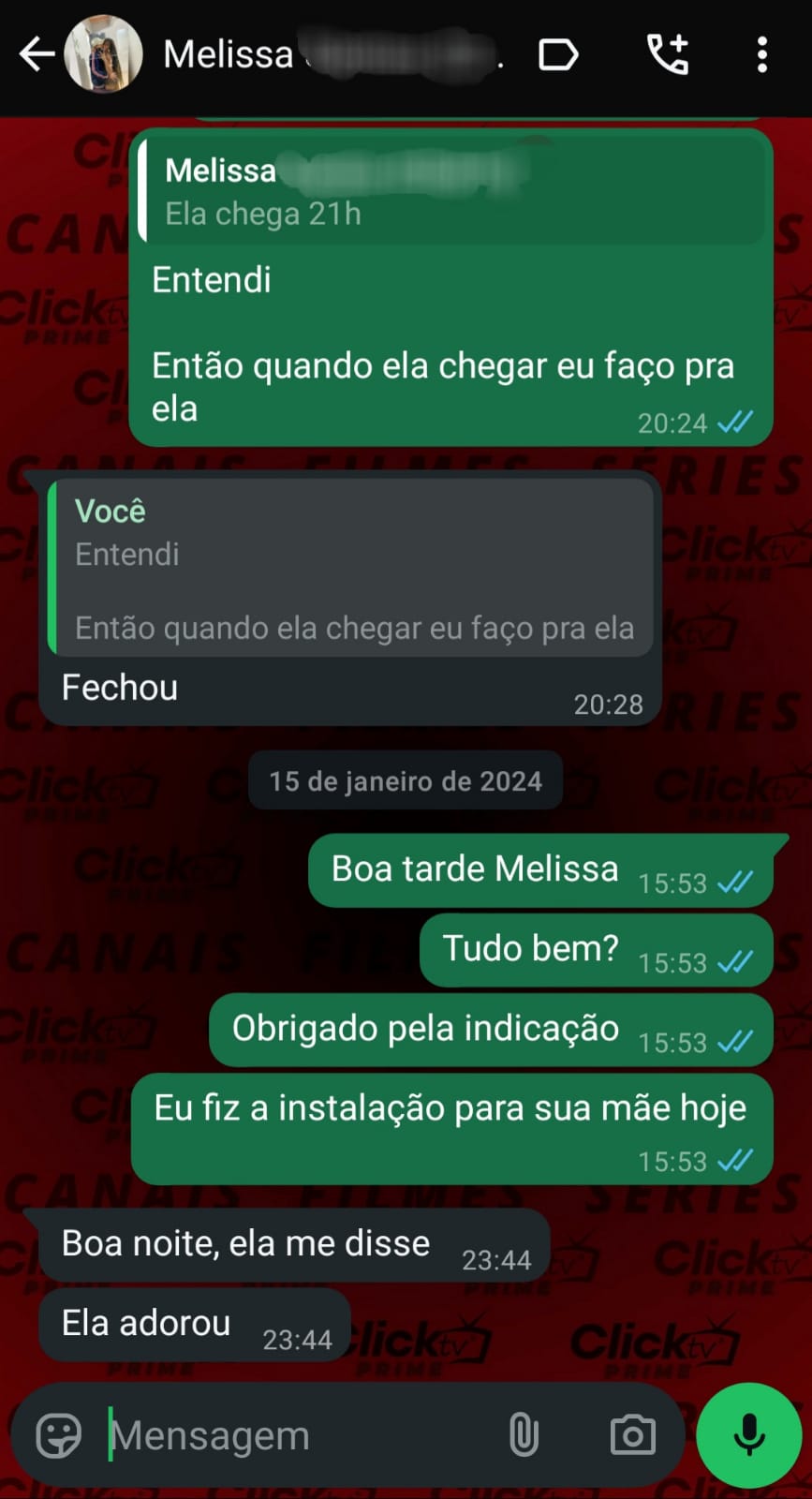Focus the Mensagem text field
The image size is (812, 1499).
(300, 1435)
